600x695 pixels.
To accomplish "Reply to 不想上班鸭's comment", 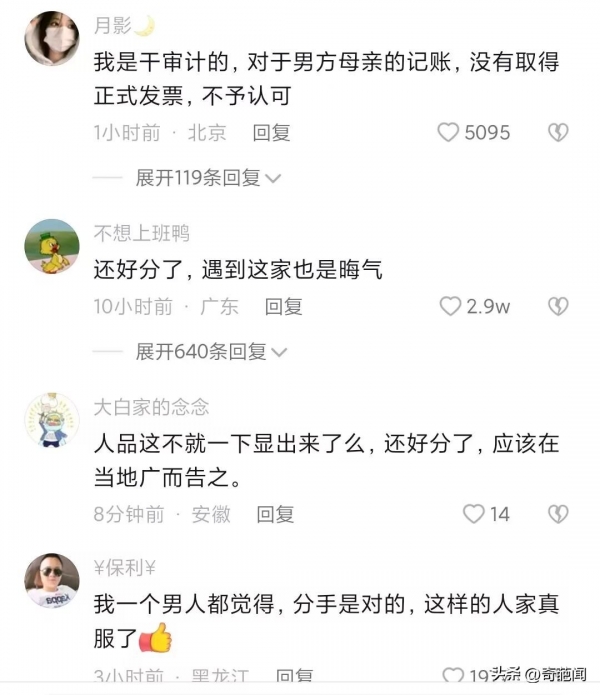I will coord(283,306).
